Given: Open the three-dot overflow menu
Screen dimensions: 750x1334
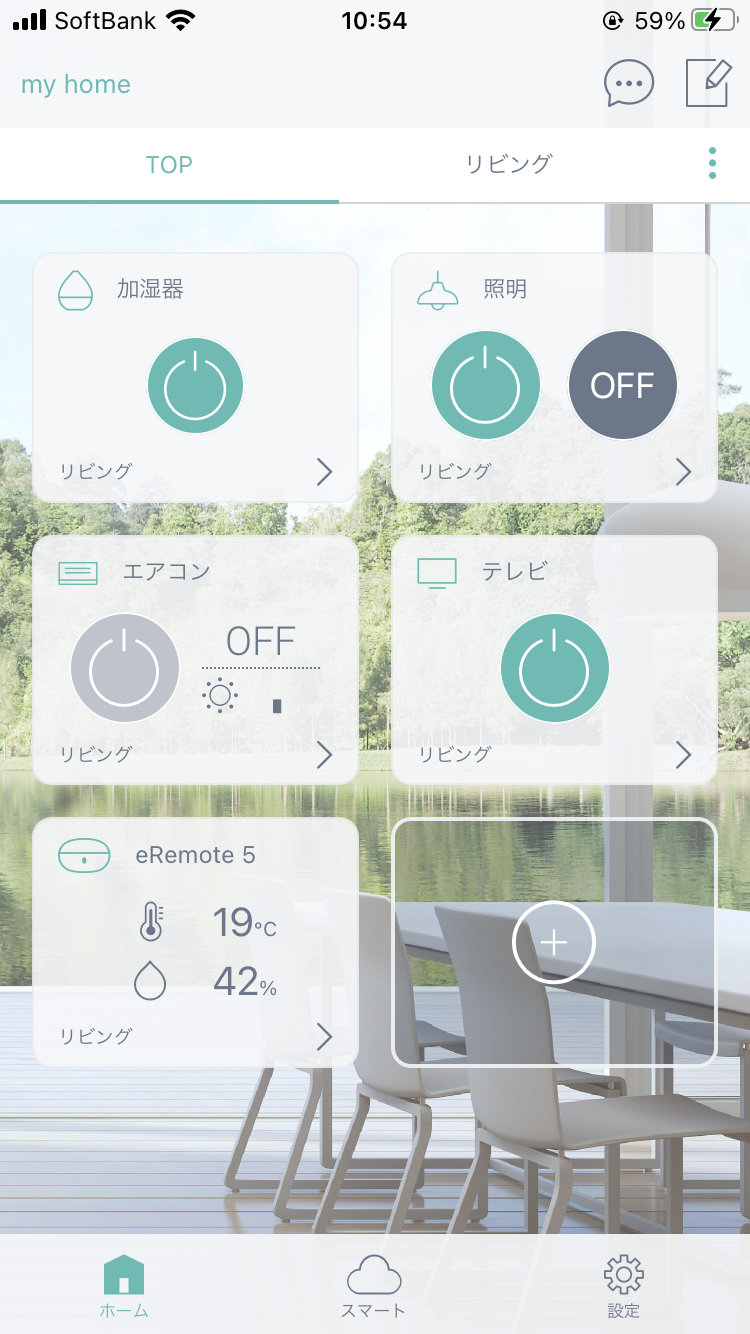Looking at the screenshot, I should (712, 164).
